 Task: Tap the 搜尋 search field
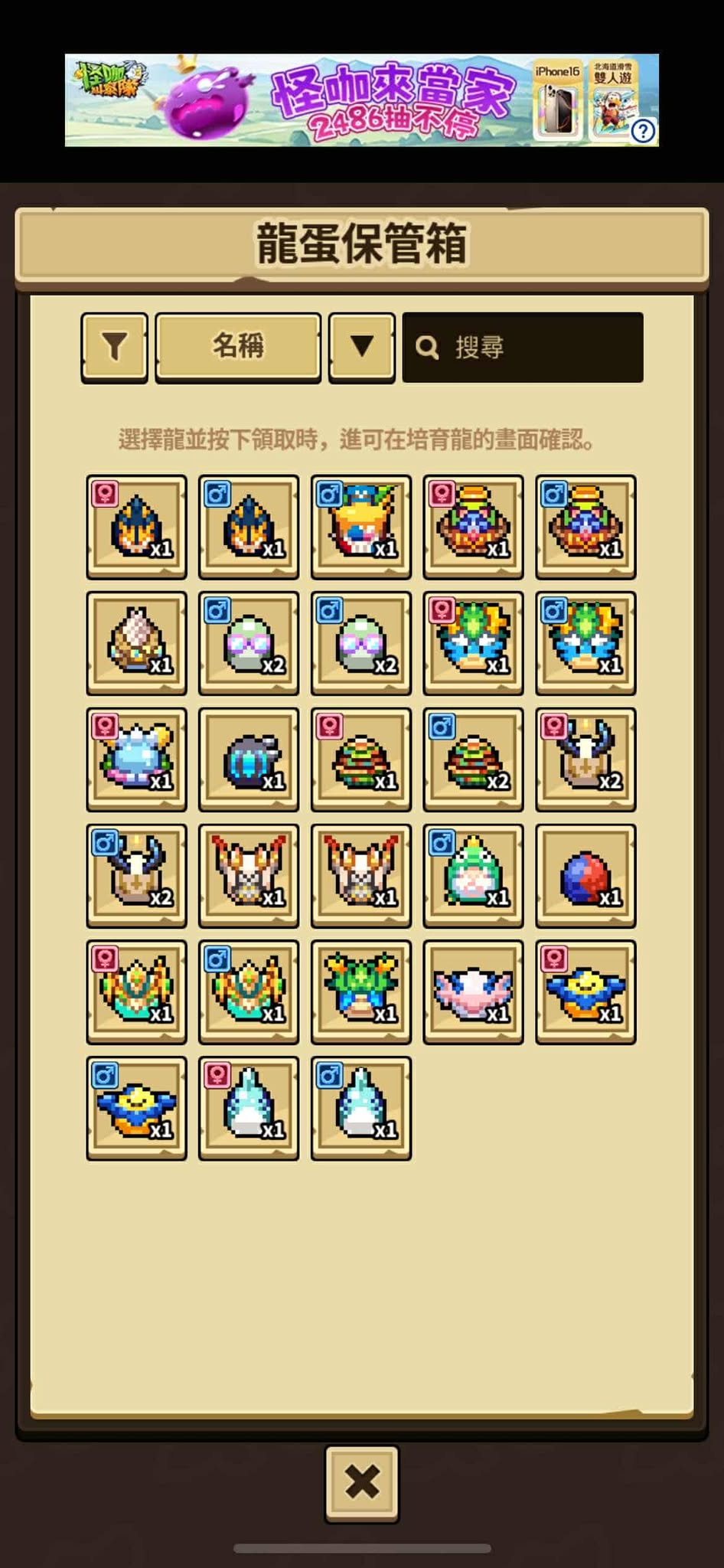pyautogui.click(x=523, y=347)
